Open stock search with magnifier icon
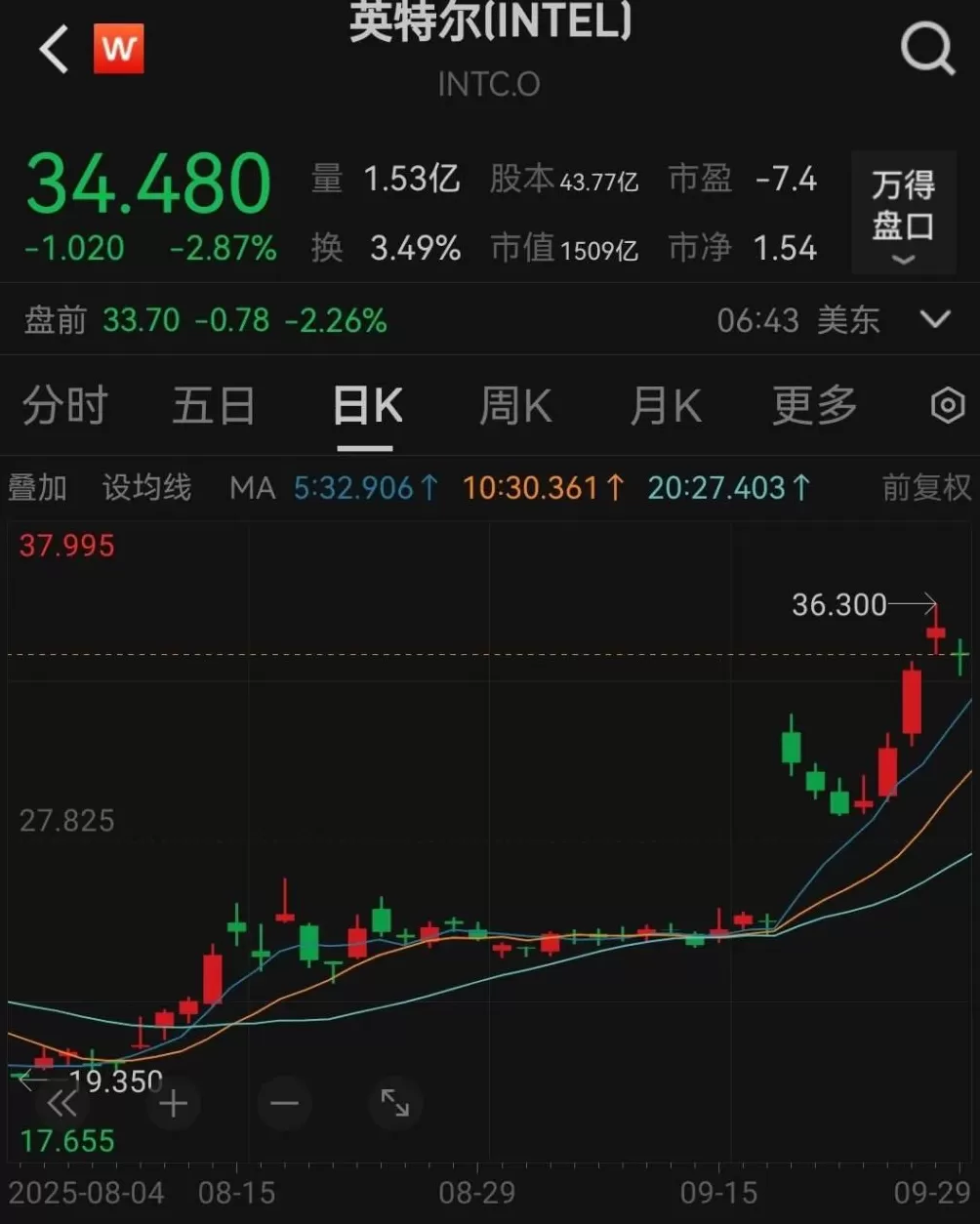This screenshot has width=980, height=1224. pyautogui.click(x=927, y=49)
